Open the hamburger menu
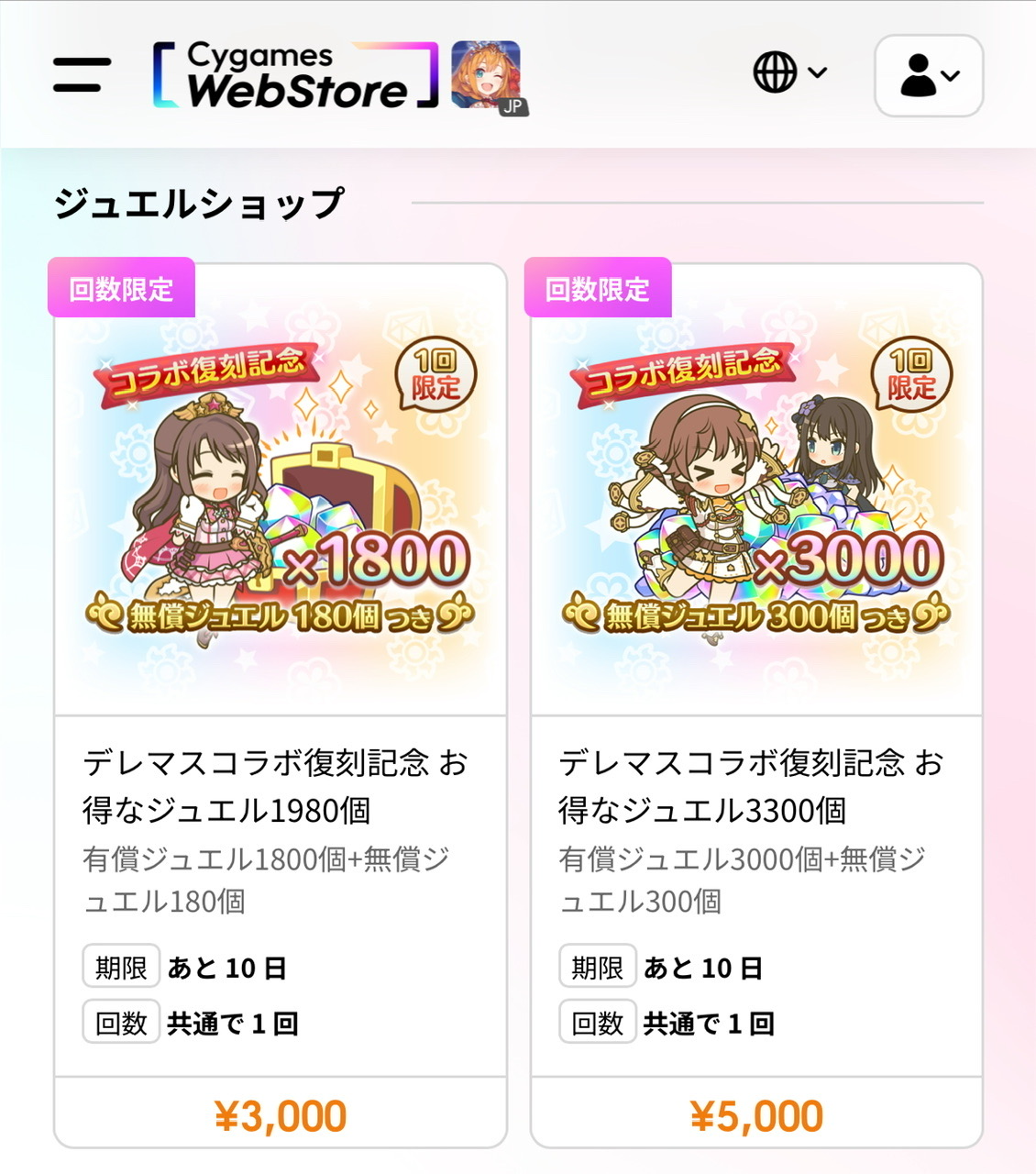Image resolution: width=1036 pixels, height=1174 pixels. [x=82, y=75]
